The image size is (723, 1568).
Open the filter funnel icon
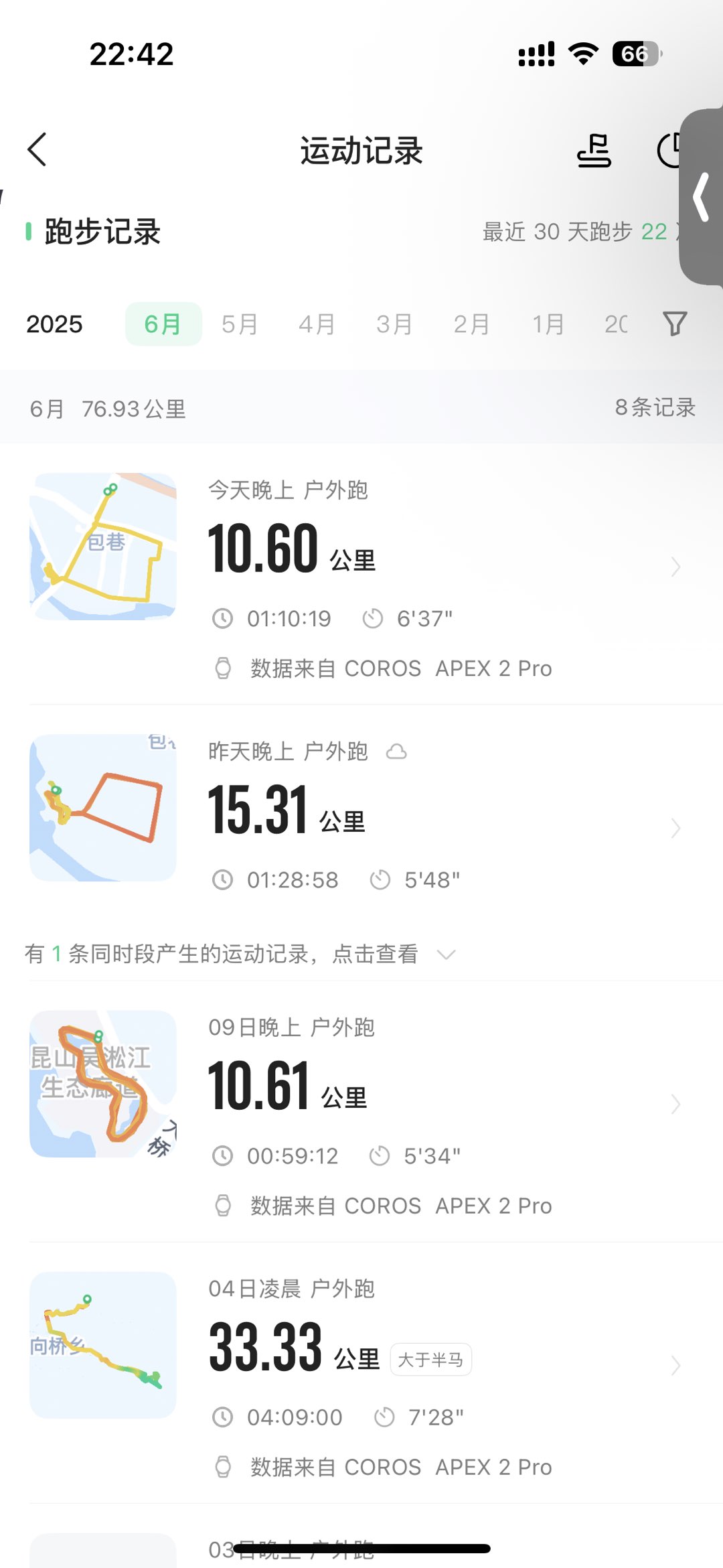[675, 324]
